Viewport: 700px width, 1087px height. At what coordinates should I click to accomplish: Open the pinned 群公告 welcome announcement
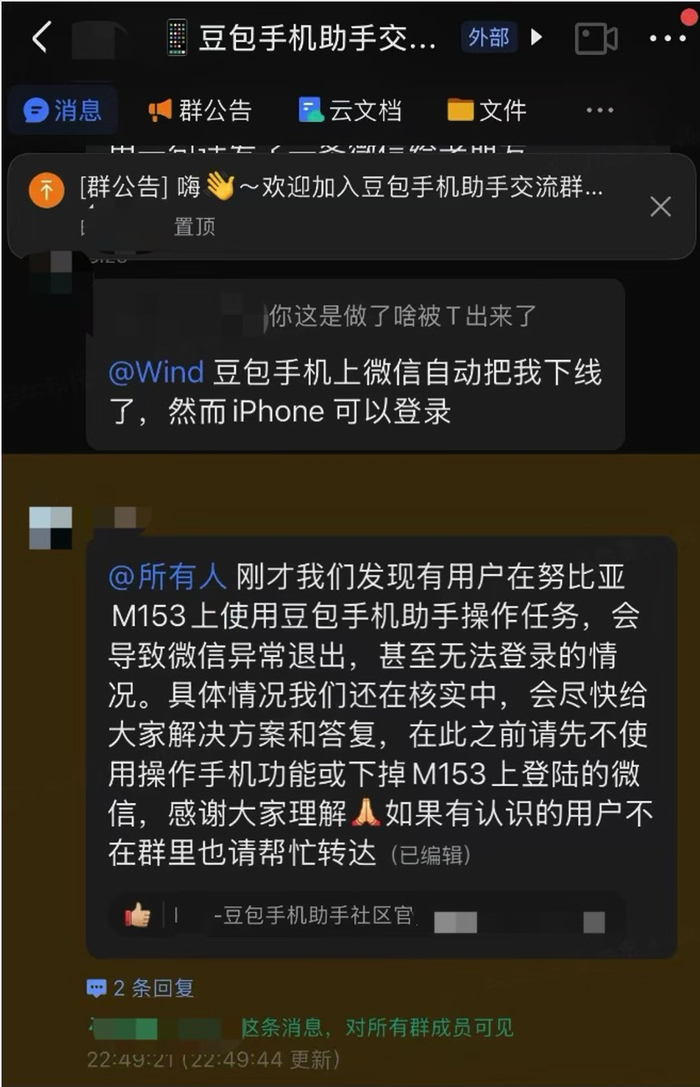(340, 188)
